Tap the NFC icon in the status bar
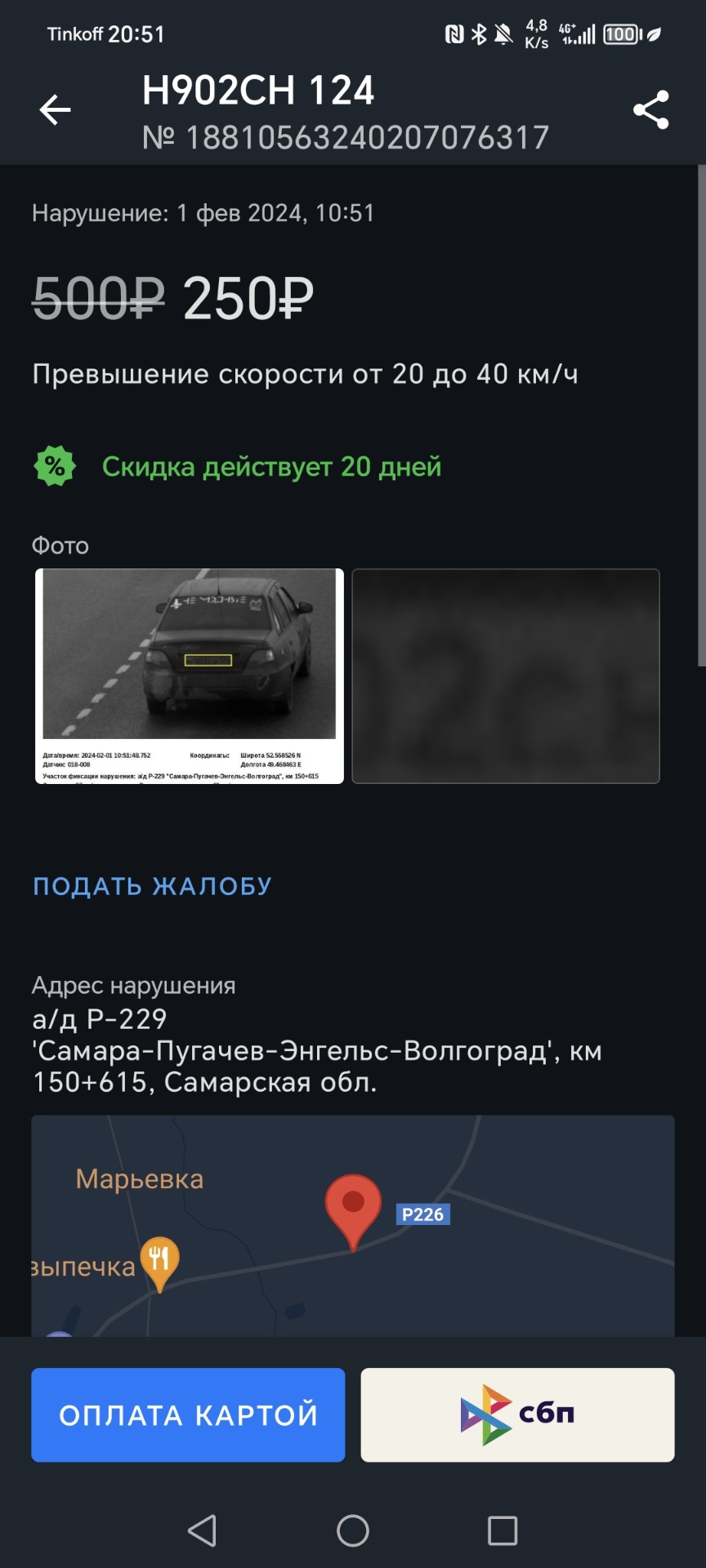The height and width of the screenshot is (1568, 706). pyautogui.click(x=454, y=33)
